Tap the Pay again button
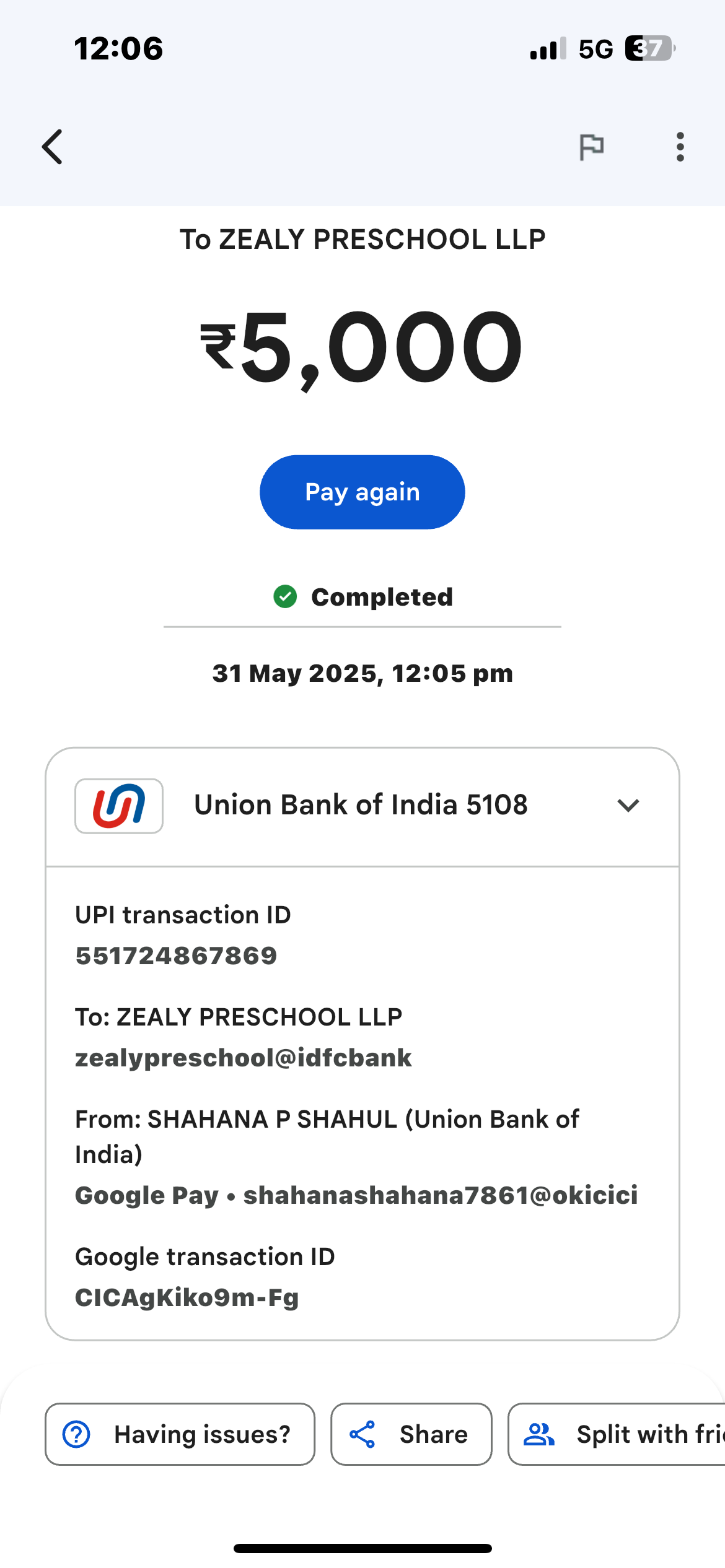725x1568 pixels. 362,492
